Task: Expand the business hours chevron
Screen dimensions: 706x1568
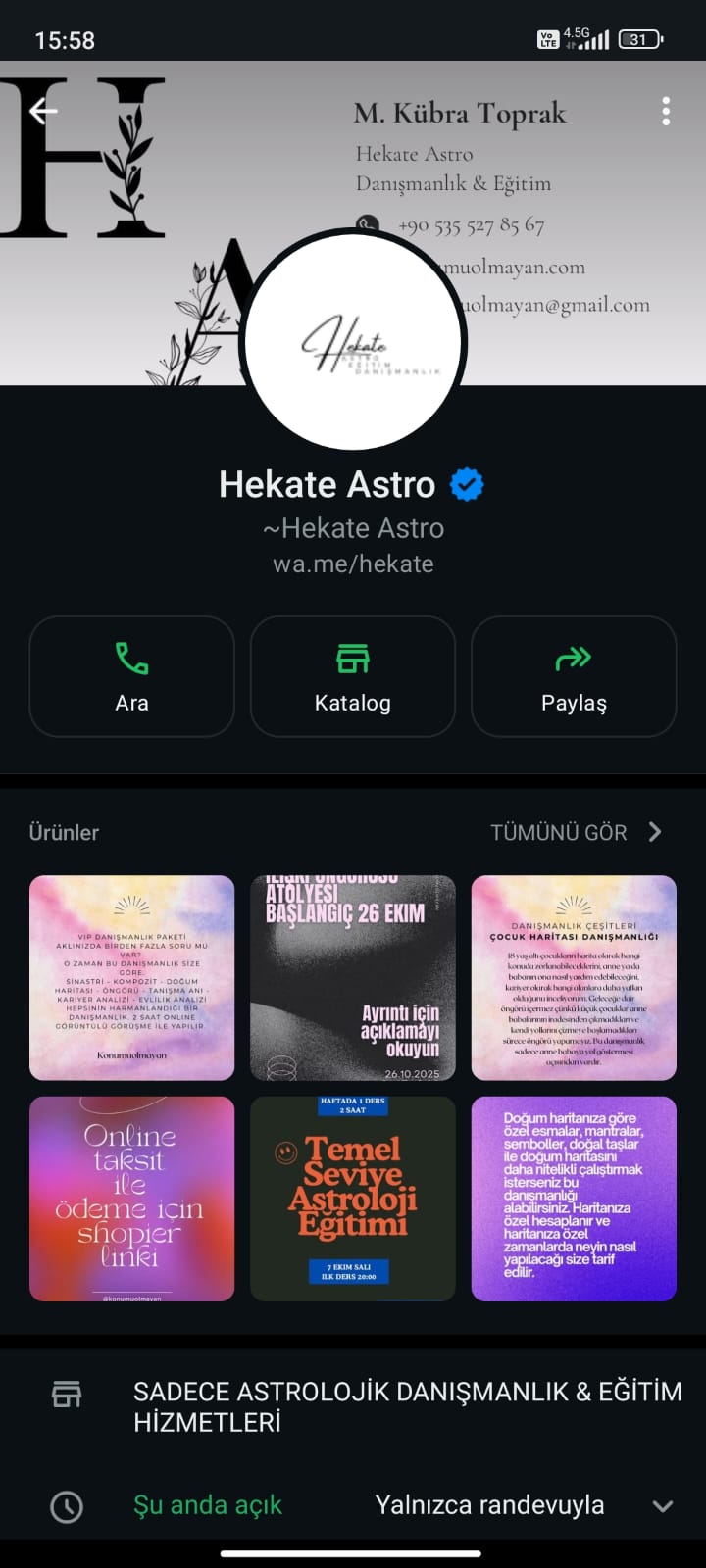Action: click(x=663, y=1506)
